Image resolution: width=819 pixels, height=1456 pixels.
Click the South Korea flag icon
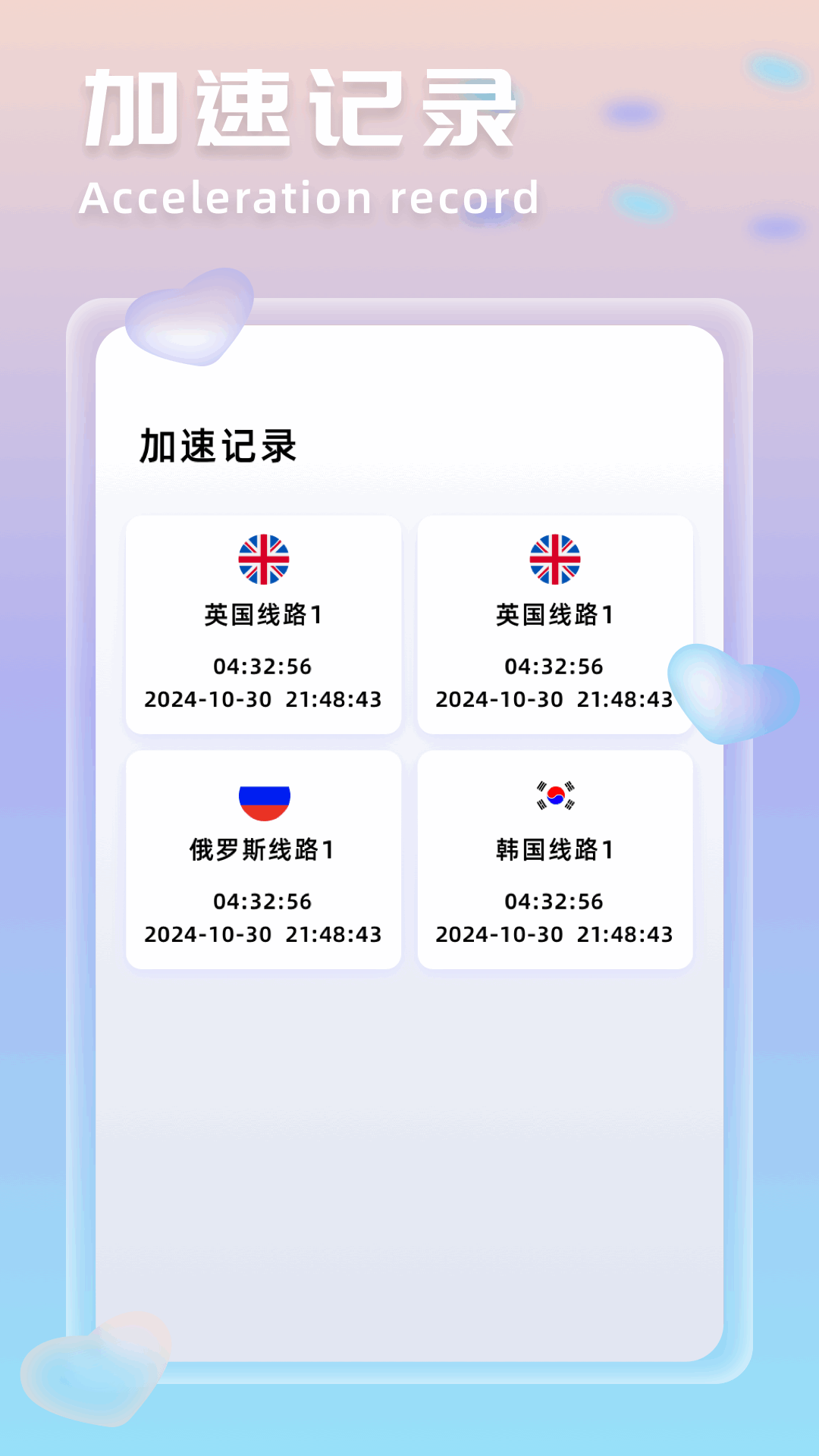coord(556,796)
